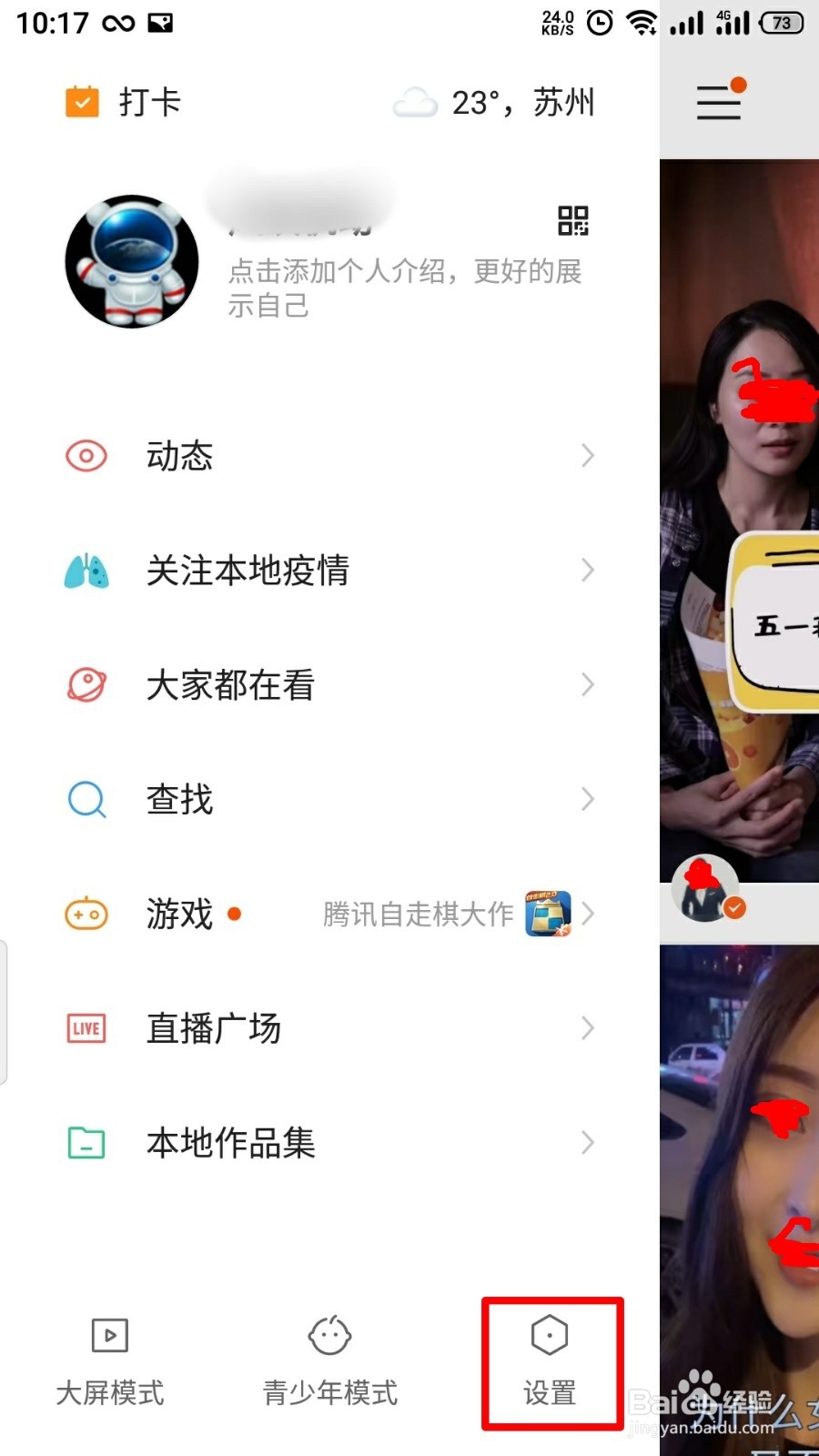
Task: Expand 动态 via its chevron arrow
Action: point(587,456)
